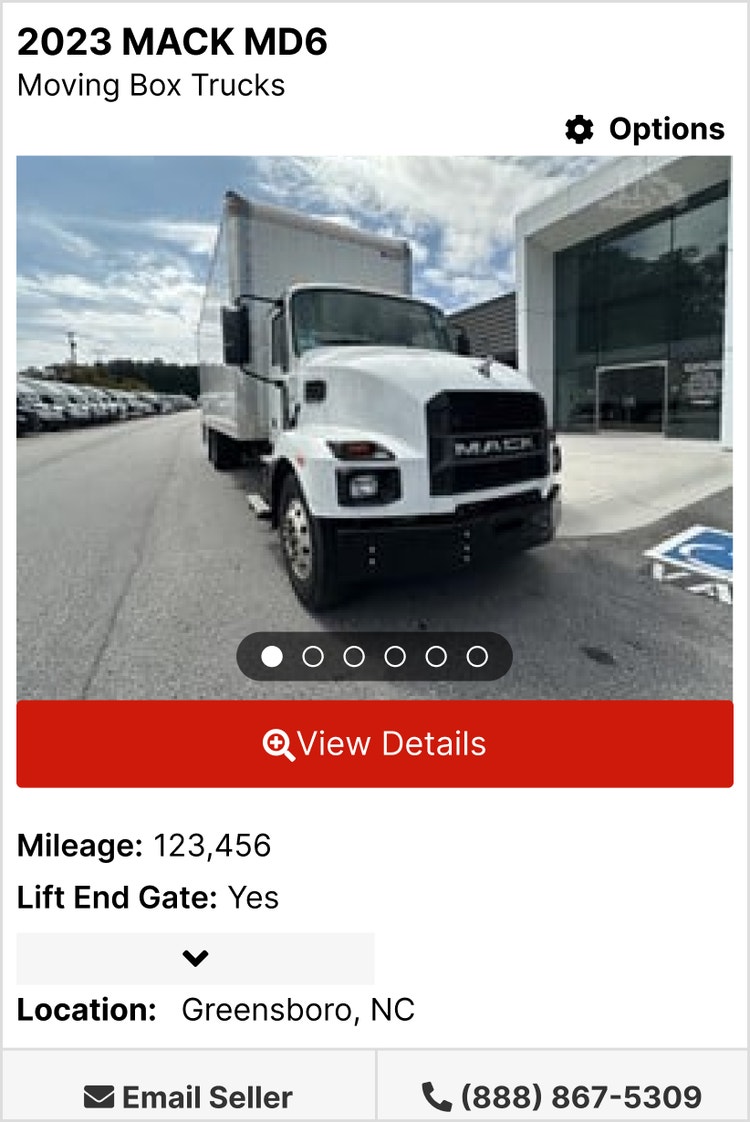Email Seller about this truck
Screen dimensions: 750x1122
pyautogui.click(x=188, y=1097)
